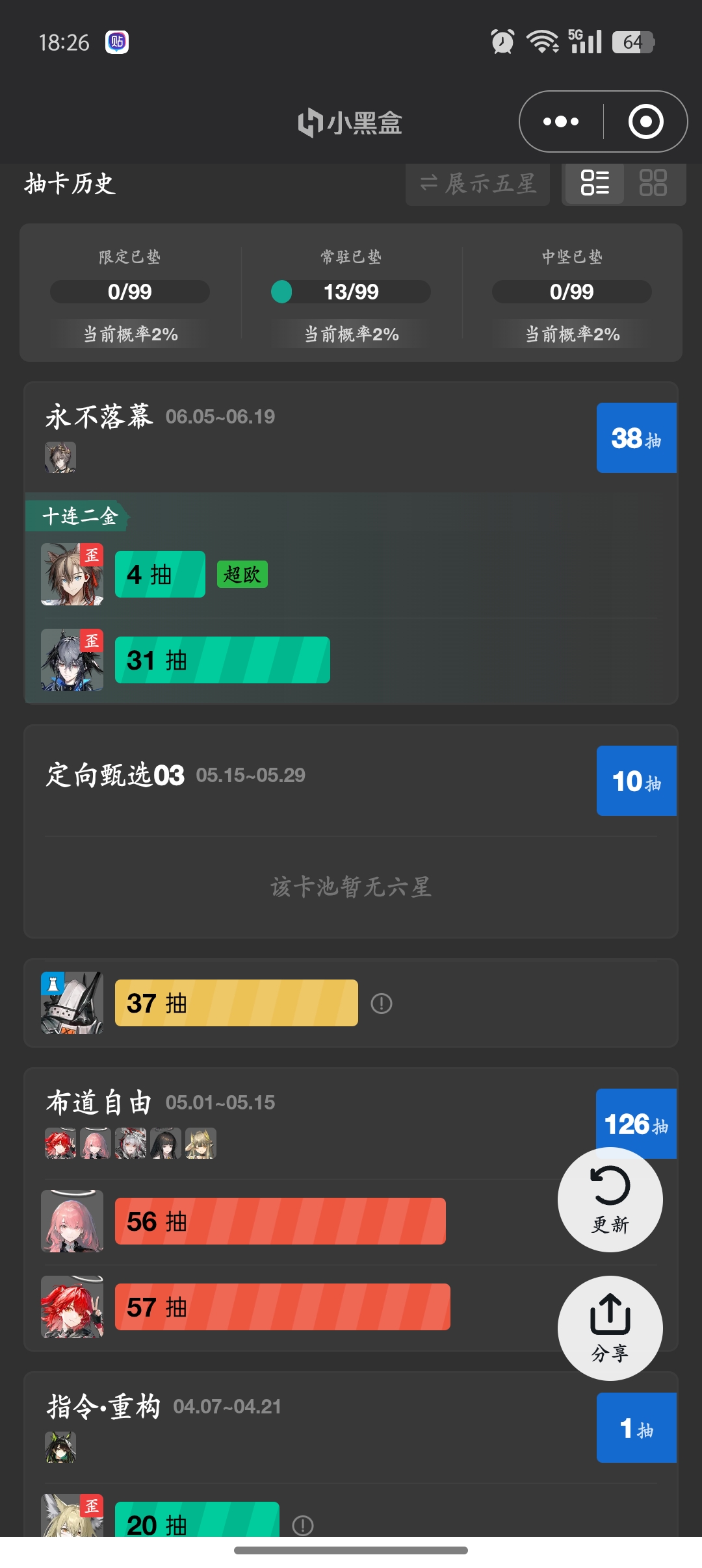
Task: Toggle the 展示五星 option
Action: (x=478, y=184)
